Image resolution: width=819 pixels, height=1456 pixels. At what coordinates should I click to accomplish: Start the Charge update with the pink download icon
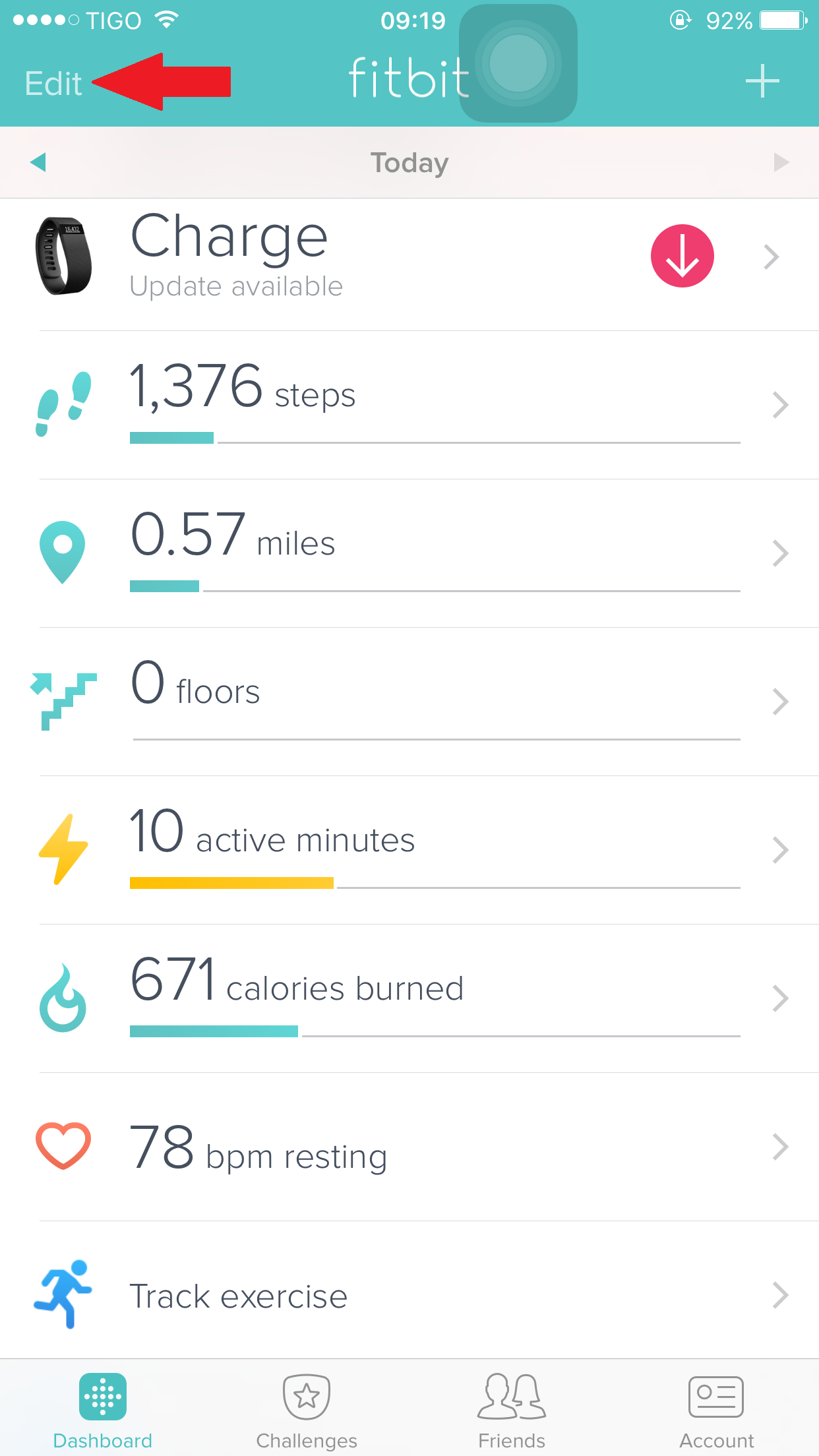click(682, 256)
